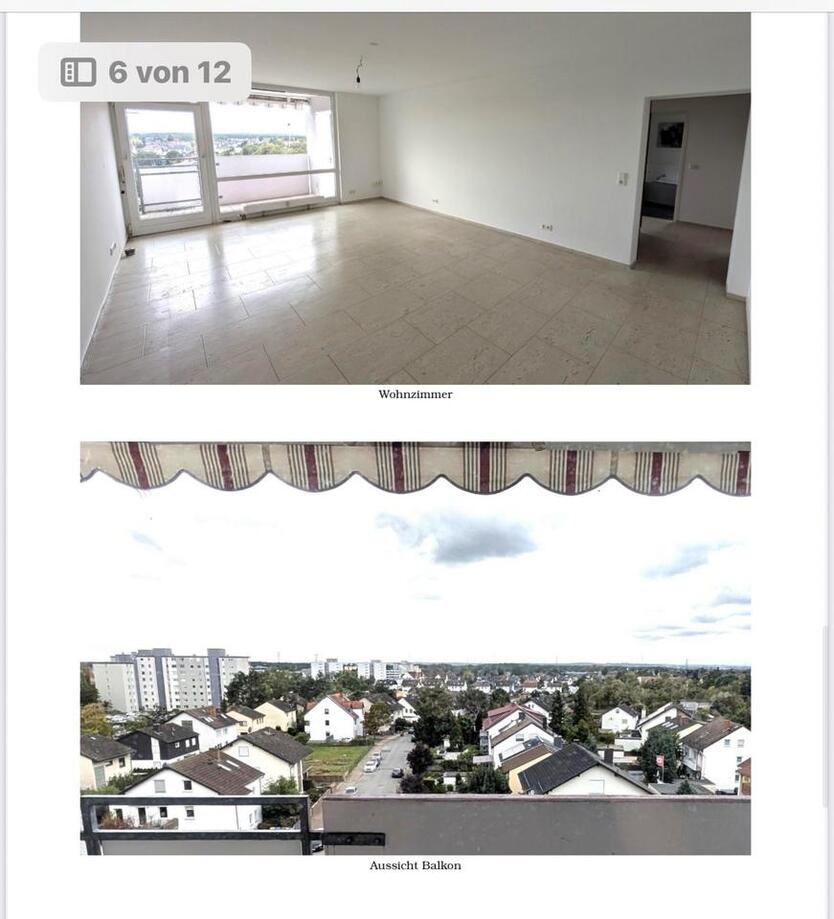Click the Wohnzimmer caption link
Image resolution: width=834 pixels, height=919 pixels.
pyautogui.click(x=416, y=394)
